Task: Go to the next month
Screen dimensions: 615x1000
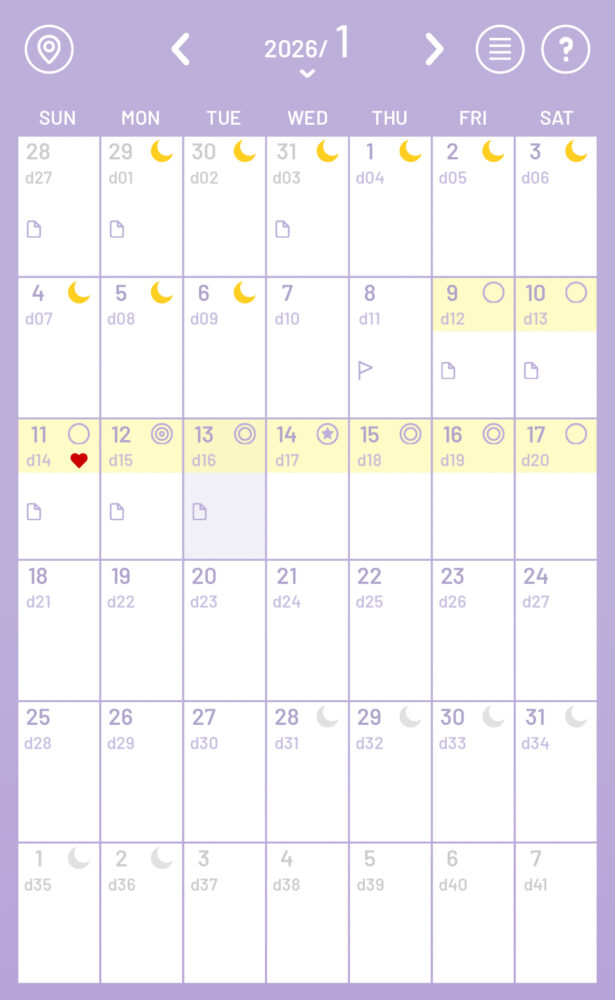Action: [434, 49]
